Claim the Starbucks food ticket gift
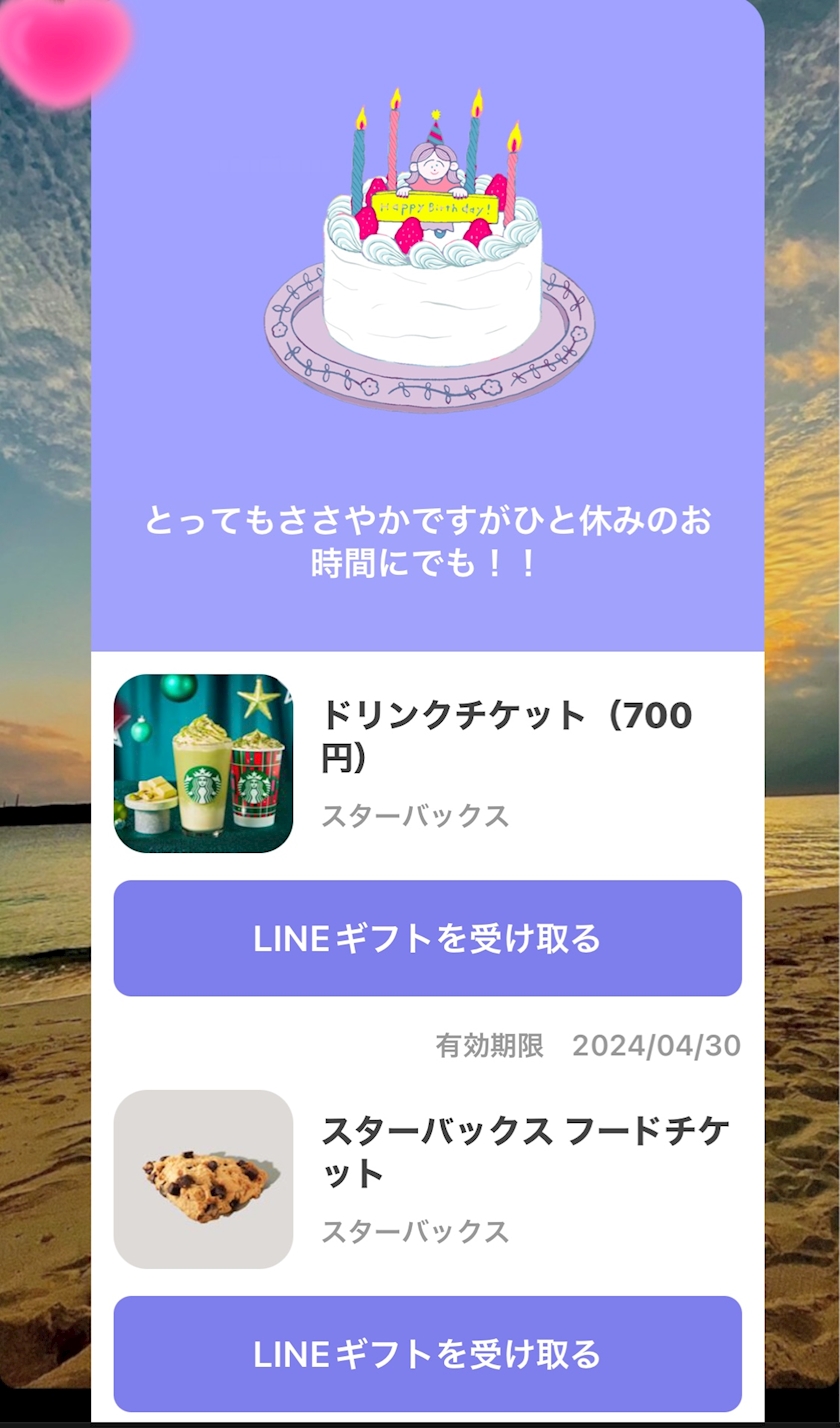840x1428 pixels. point(427,1353)
